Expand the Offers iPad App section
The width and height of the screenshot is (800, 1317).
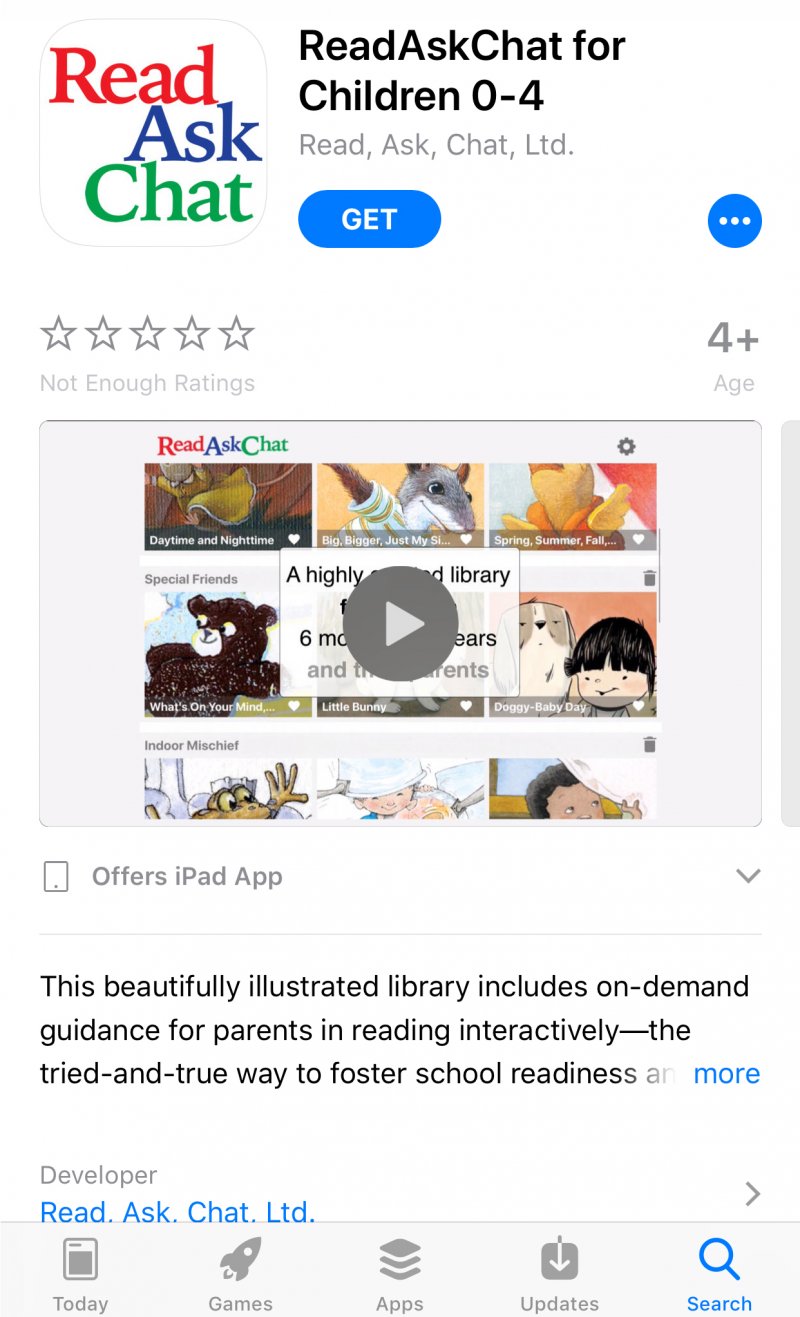pyautogui.click(x=747, y=877)
